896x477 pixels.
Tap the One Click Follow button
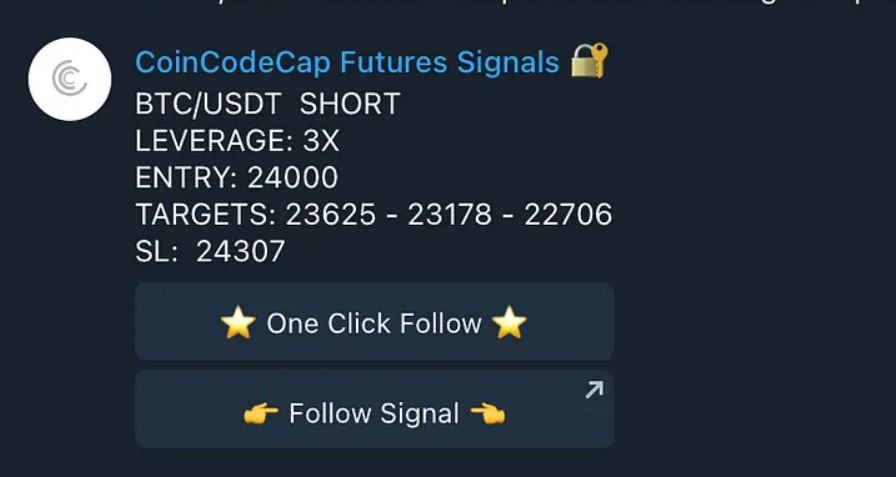point(374,322)
